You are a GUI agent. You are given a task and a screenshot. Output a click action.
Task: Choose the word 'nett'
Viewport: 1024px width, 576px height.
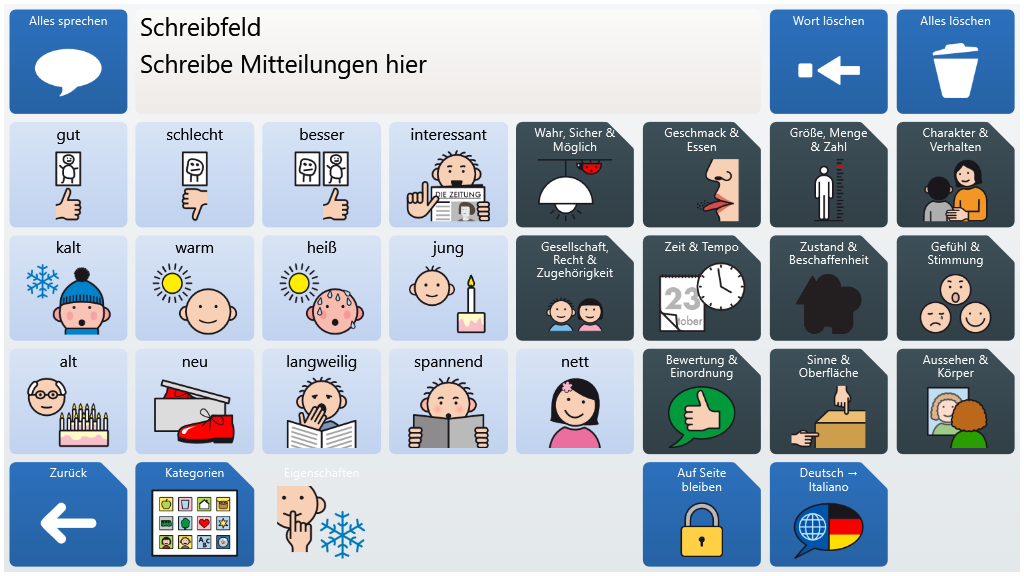[575, 401]
